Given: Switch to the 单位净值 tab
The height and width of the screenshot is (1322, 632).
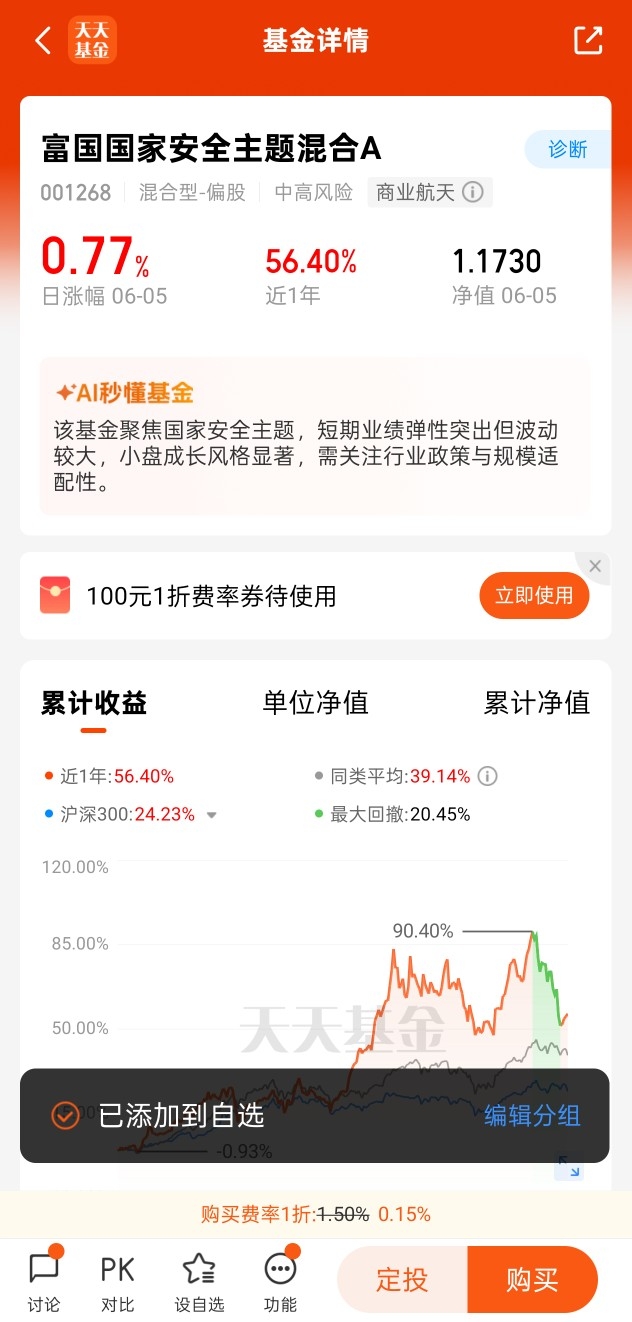Looking at the screenshot, I should pos(315,702).
